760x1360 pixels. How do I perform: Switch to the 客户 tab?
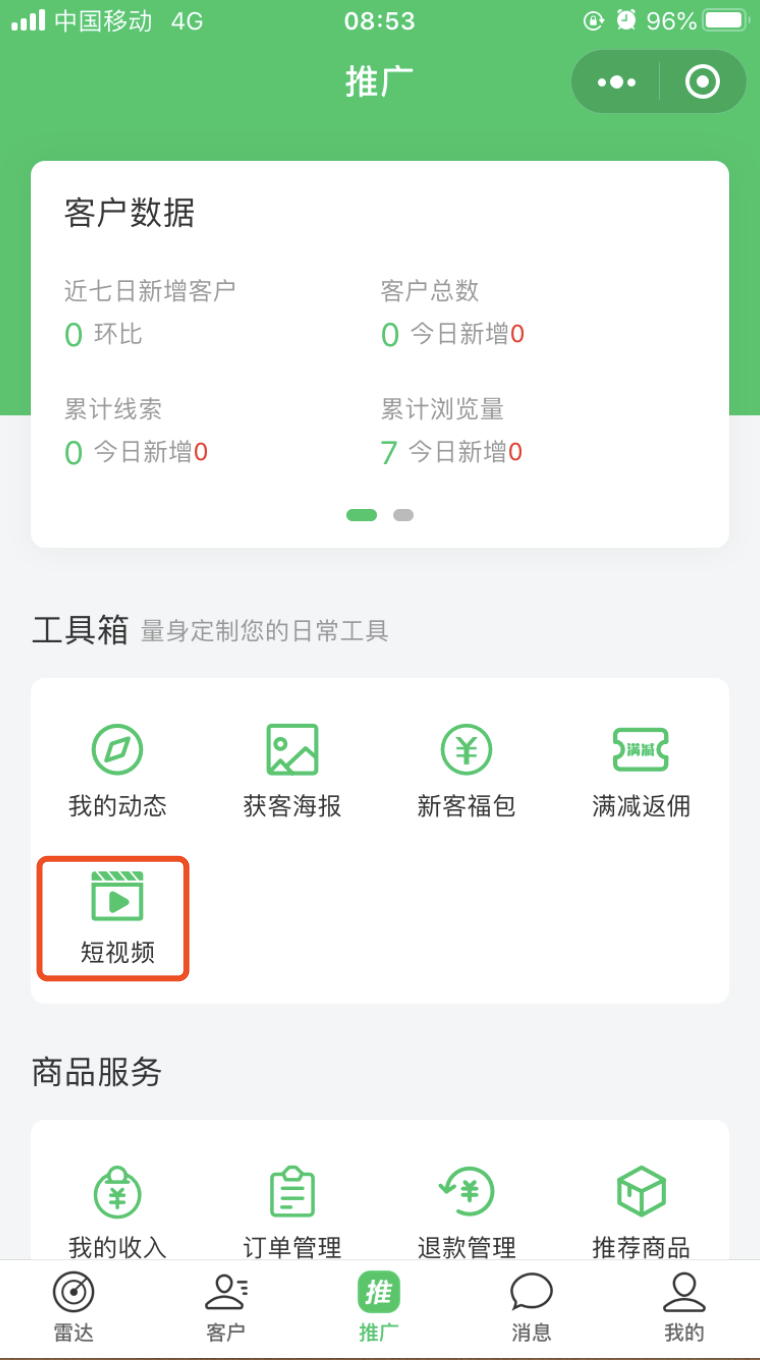226,1308
